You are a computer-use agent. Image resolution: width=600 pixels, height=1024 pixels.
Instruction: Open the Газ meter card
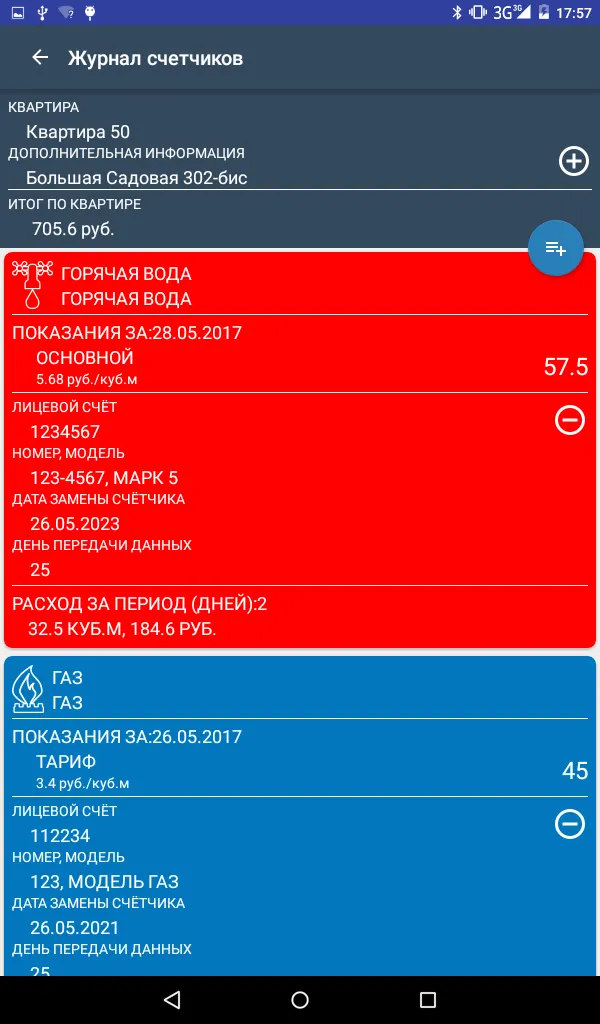tap(300, 816)
